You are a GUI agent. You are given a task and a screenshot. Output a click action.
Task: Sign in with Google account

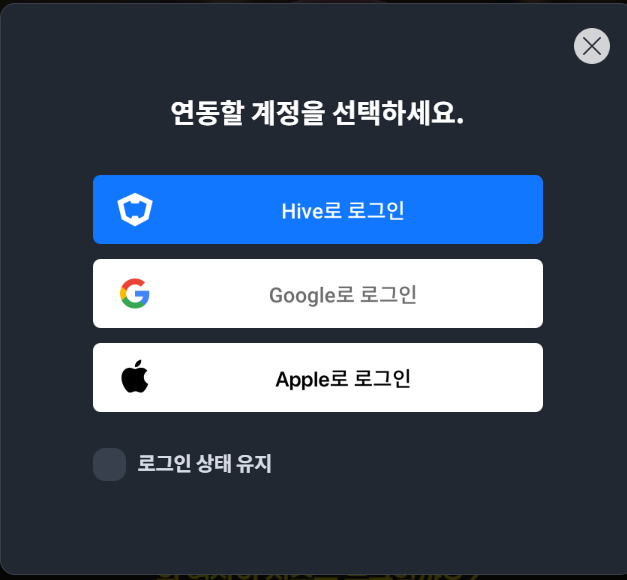pos(318,294)
